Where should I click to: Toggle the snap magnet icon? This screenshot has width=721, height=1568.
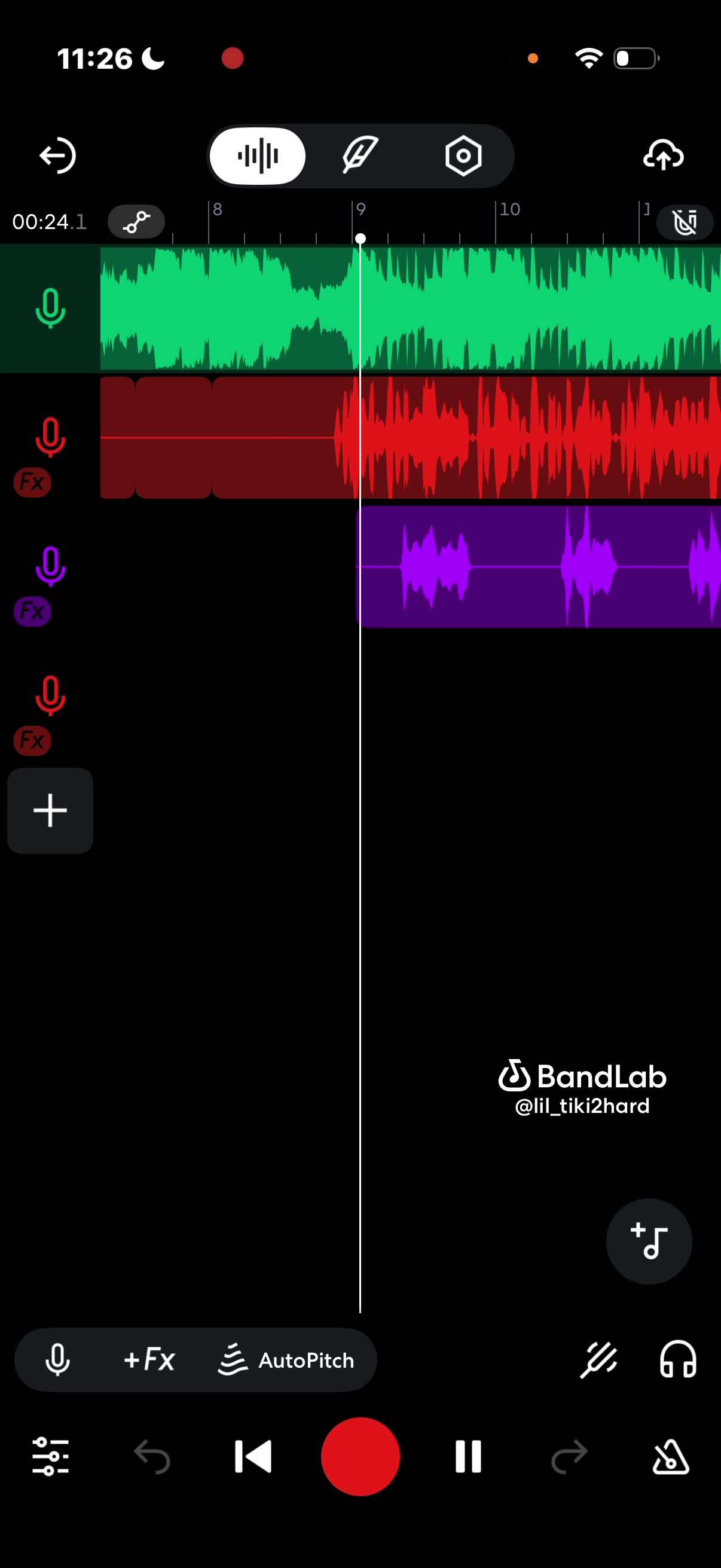tap(685, 222)
